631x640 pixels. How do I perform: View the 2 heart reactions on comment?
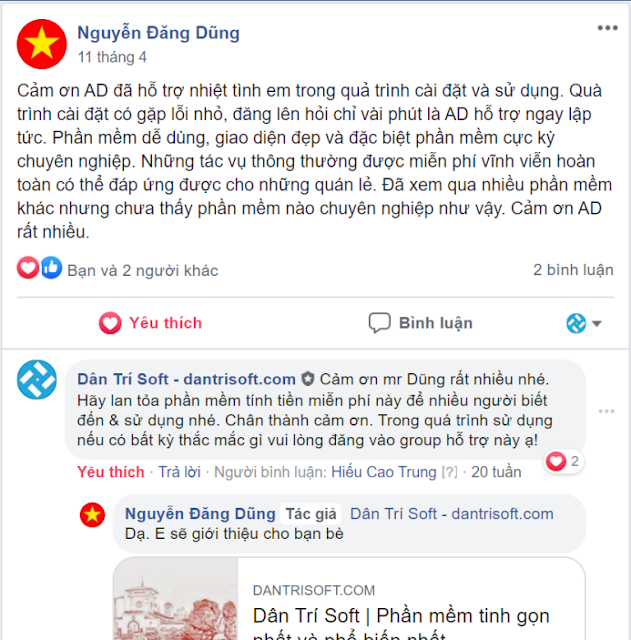coord(564,462)
